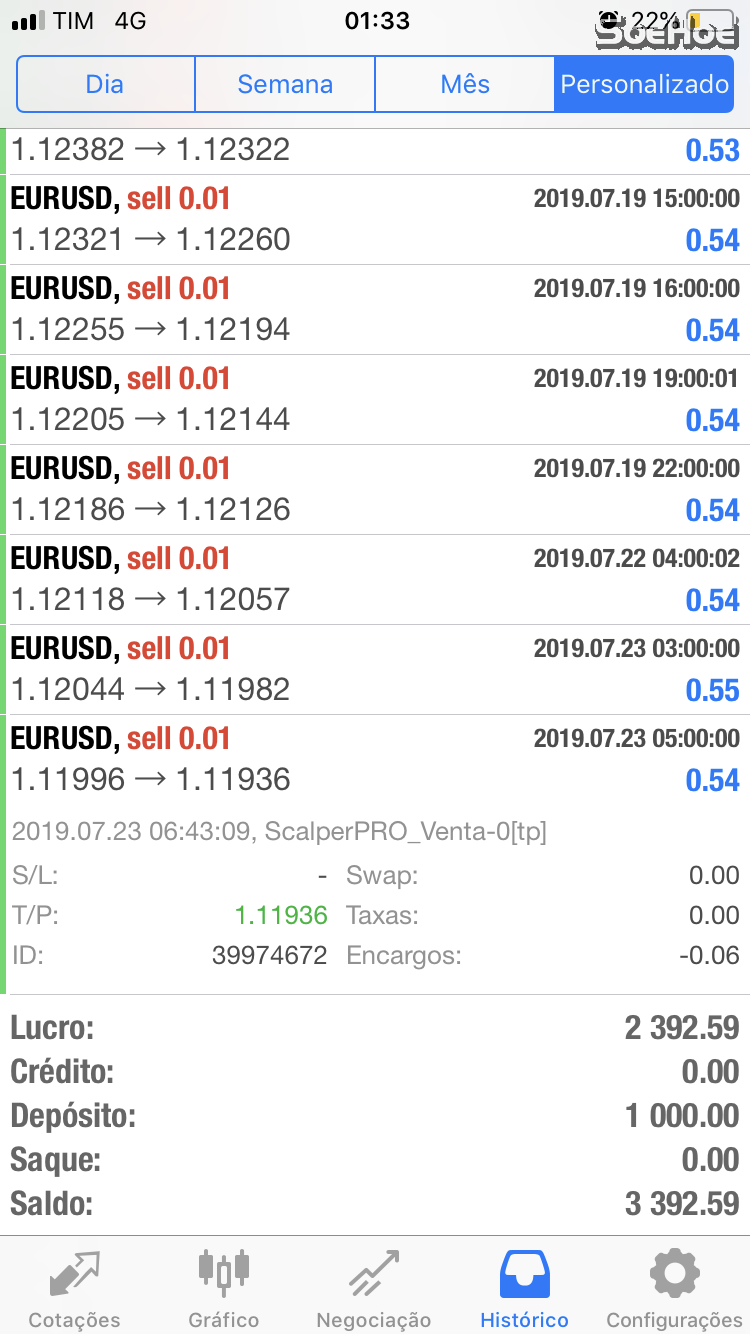Choose the Personalizado date range
This screenshot has height=1334, width=750.
coord(645,84)
